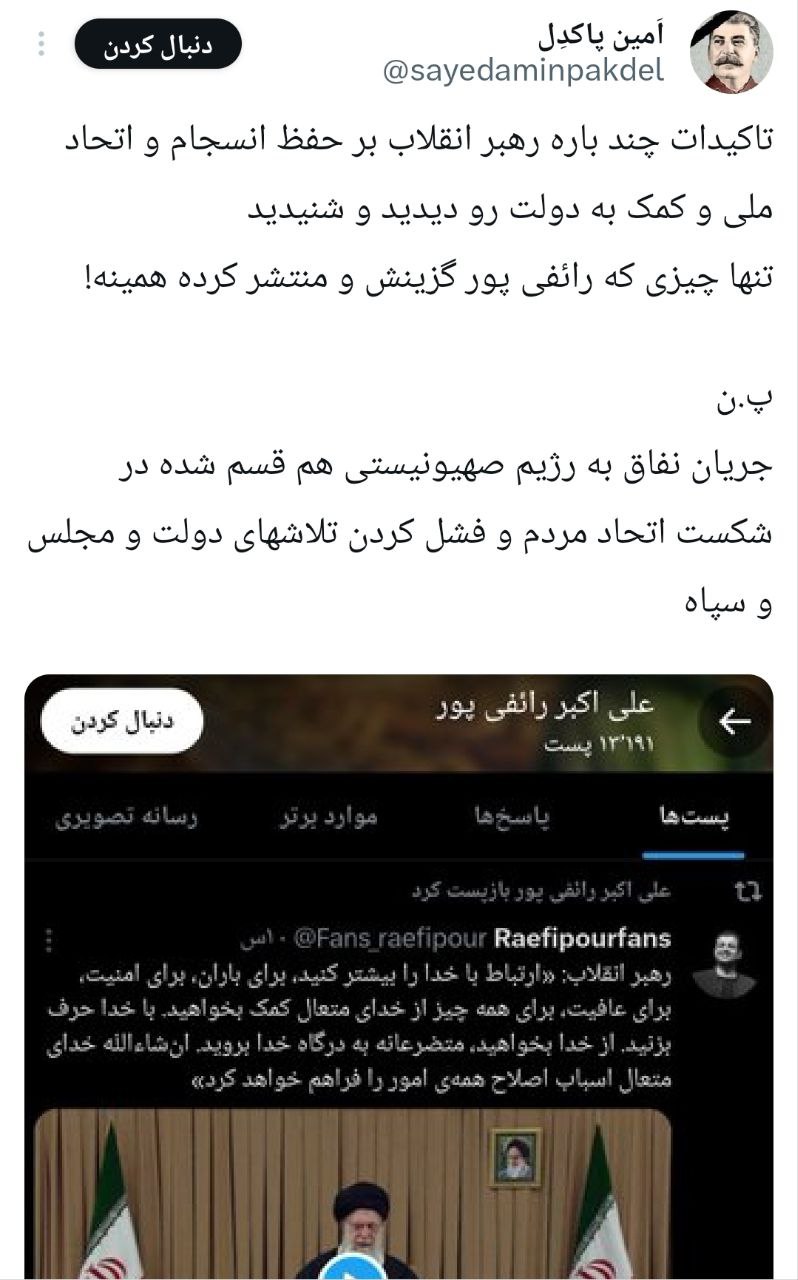The height and width of the screenshot is (1280, 798).
Task: Open the attached screenshot image in the tweet
Action: tap(398, 975)
